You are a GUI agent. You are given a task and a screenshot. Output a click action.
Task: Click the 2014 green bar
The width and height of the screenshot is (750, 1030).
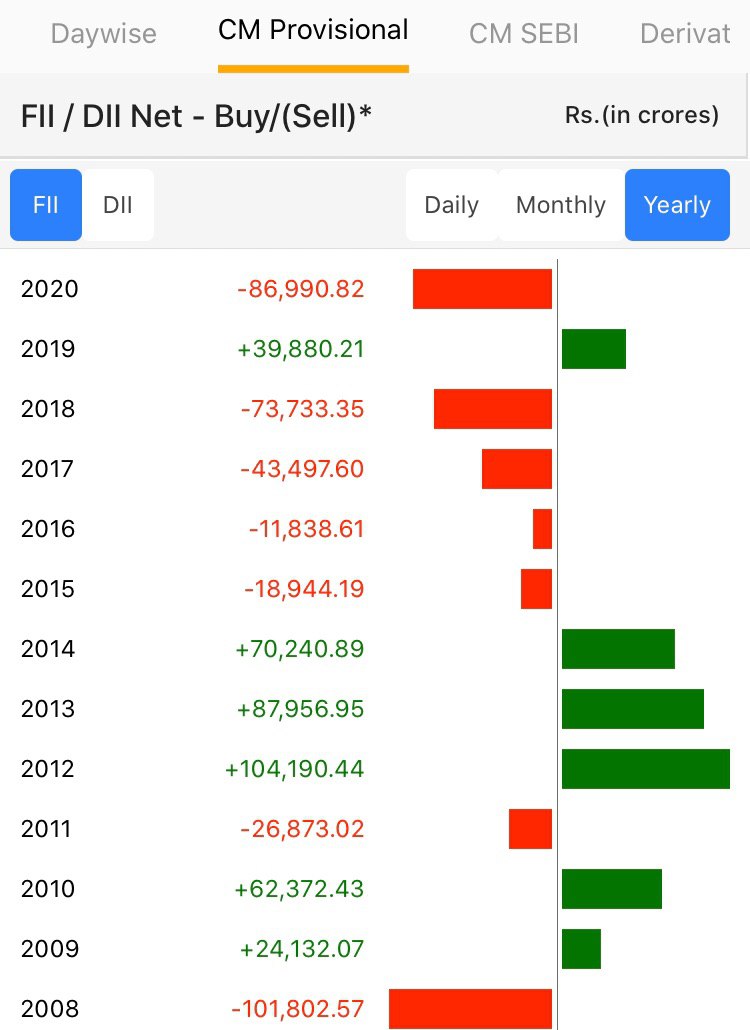click(x=618, y=649)
